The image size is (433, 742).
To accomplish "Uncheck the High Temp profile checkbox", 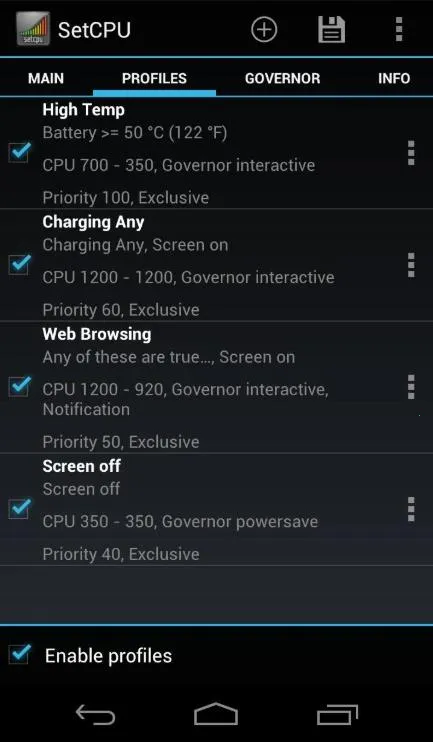I will tap(19, 152).
